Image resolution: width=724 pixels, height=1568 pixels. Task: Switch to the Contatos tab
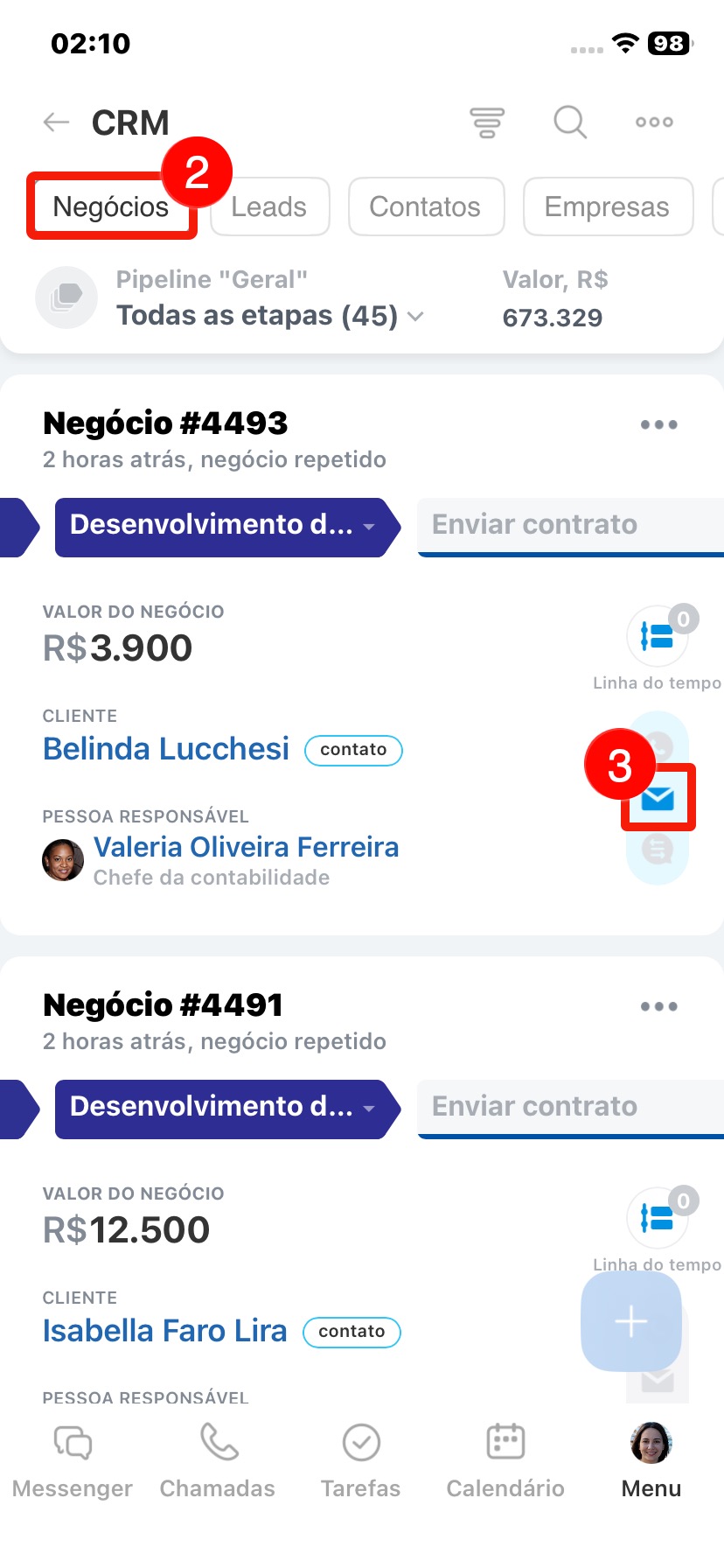point(425,207)
